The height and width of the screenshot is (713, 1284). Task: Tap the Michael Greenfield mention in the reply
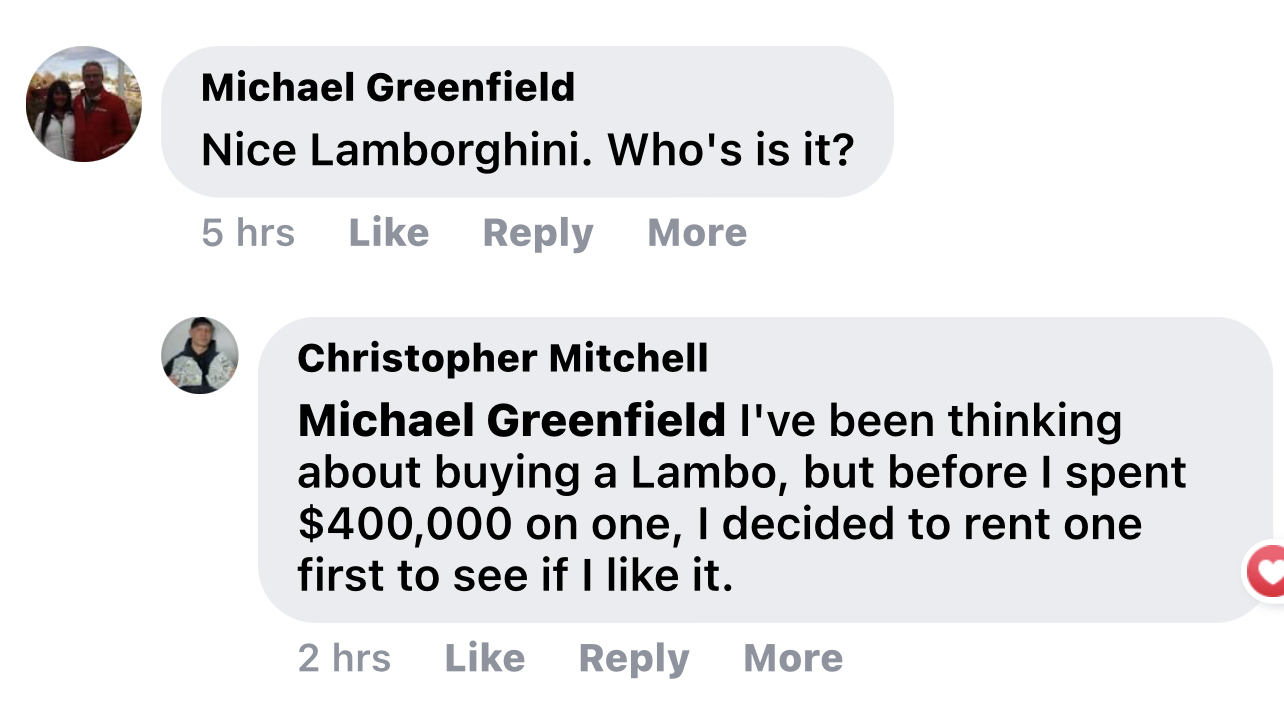(x=511, y=421)
